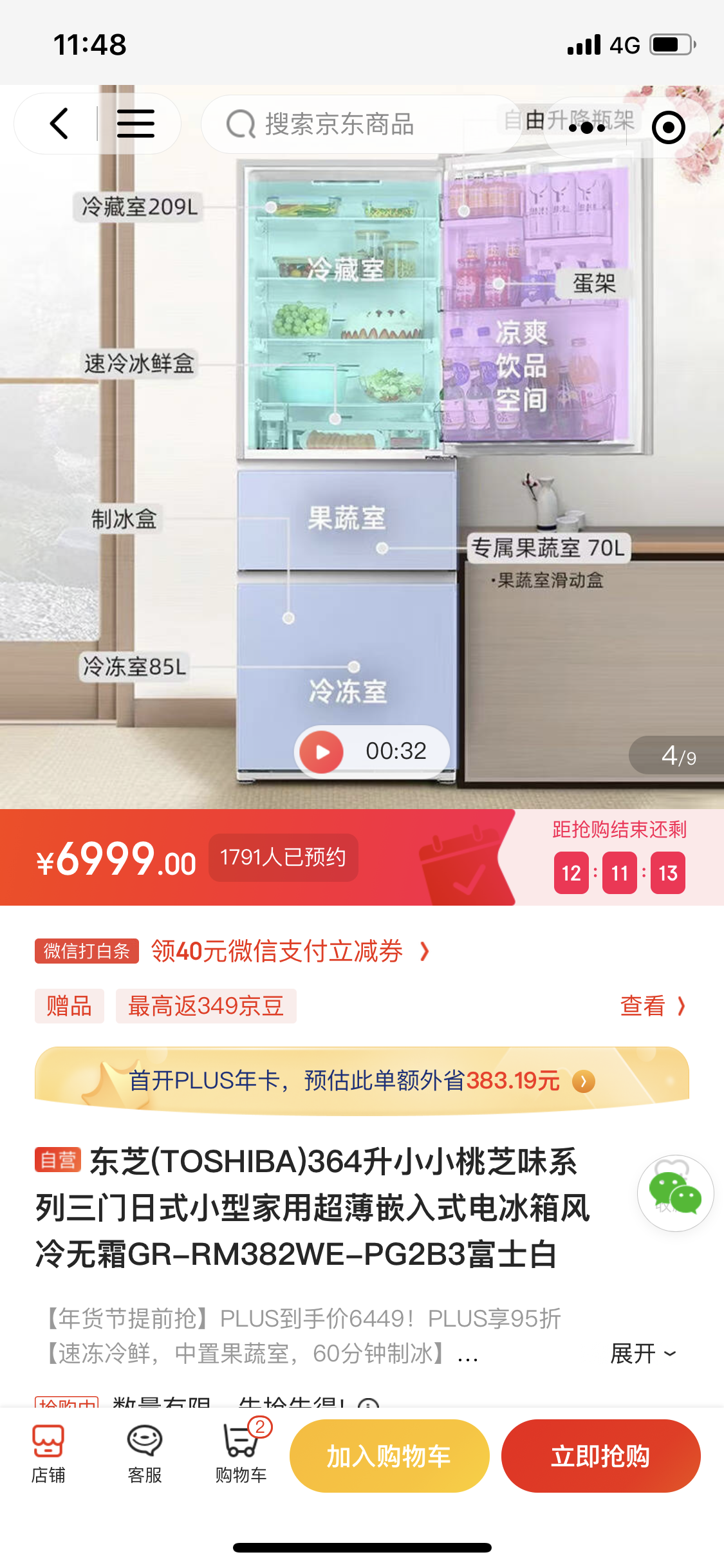Image resolution: width=724 pixels, height=1568 pixels.
Task: View the 赠品 gift details via 查看
Action: pos(653,1005)
